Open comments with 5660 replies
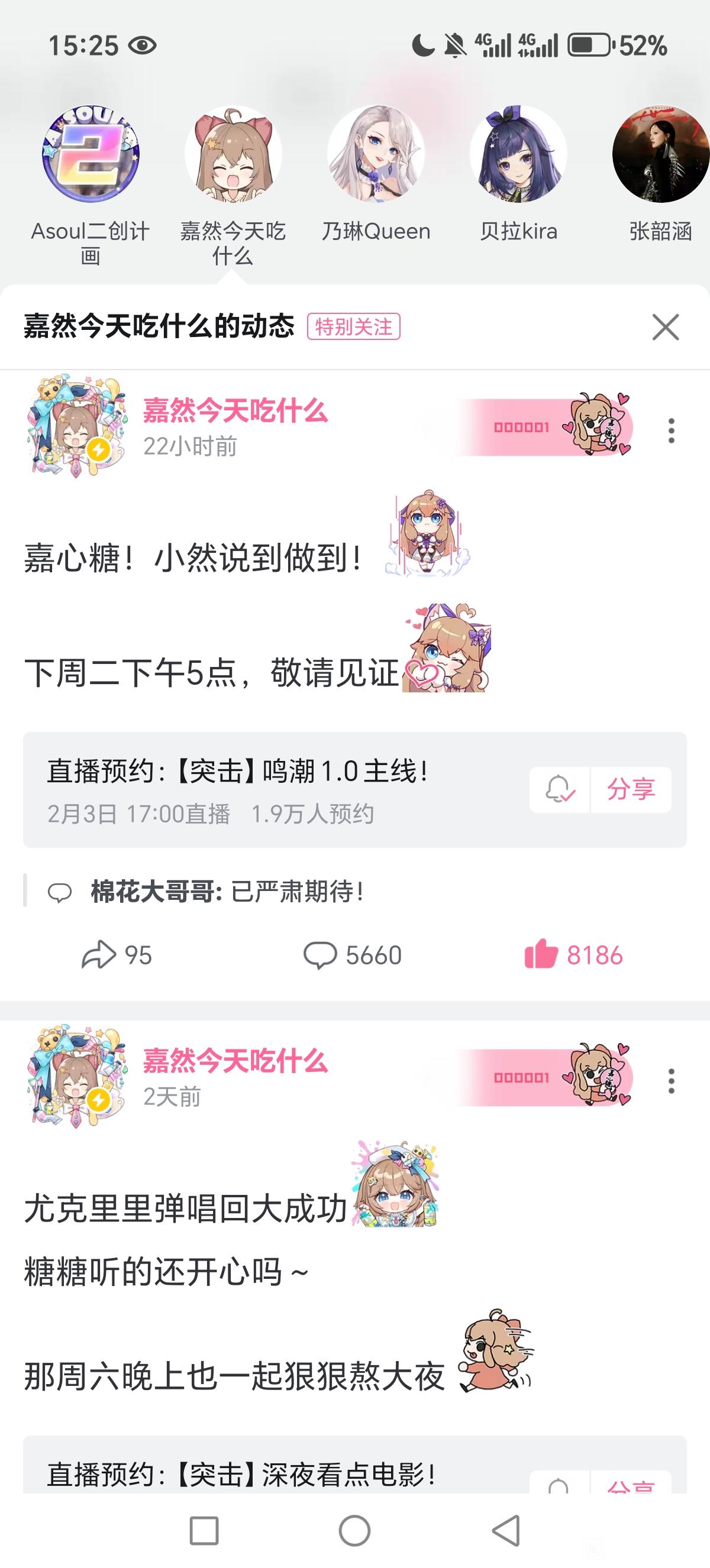Image resolution: width=710 pixels, height=1568 pixels. click(x=353, y=955)
